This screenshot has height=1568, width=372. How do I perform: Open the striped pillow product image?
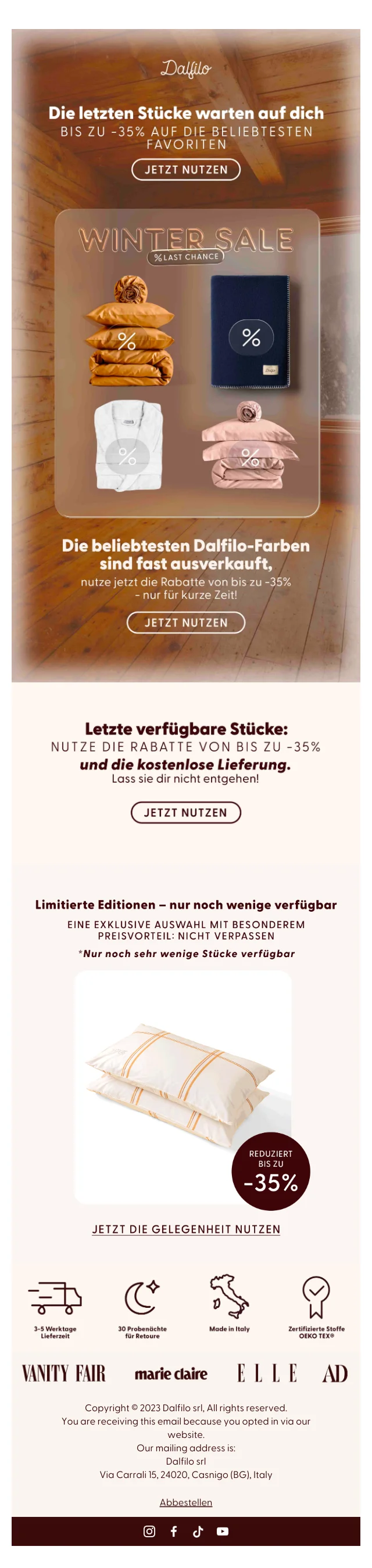coord(183,1087)
